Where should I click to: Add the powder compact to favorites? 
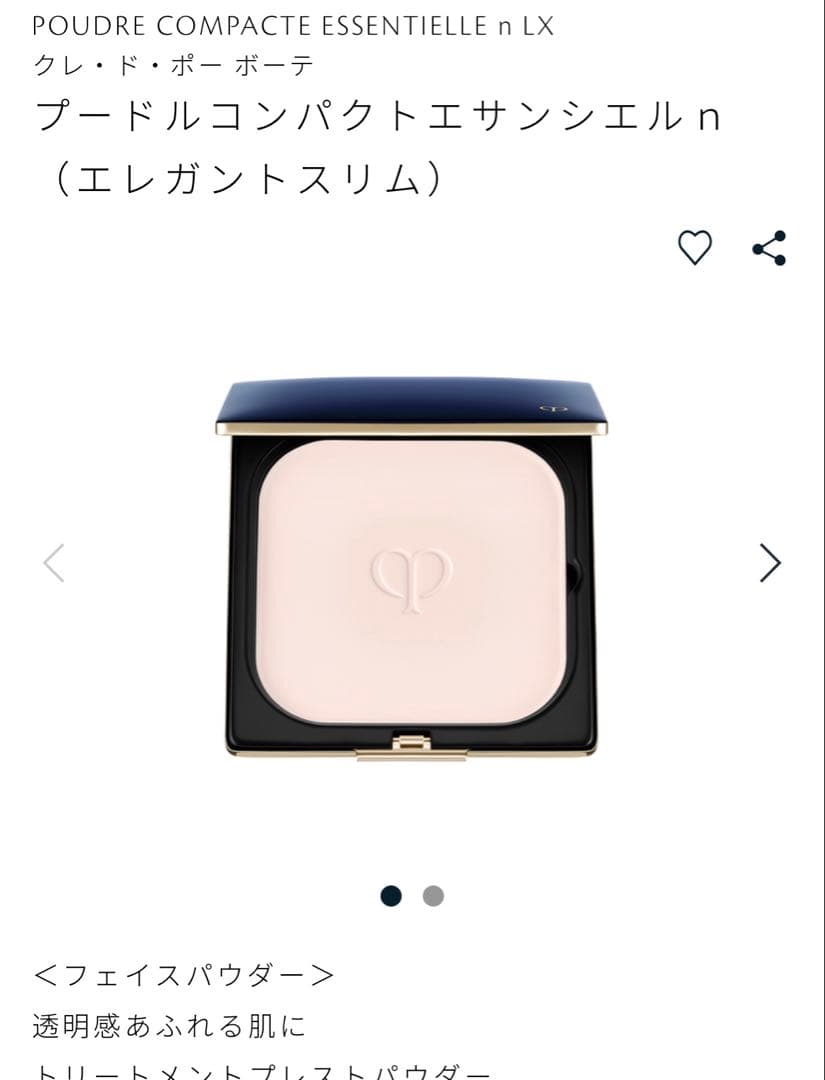[x=695, y=248]
